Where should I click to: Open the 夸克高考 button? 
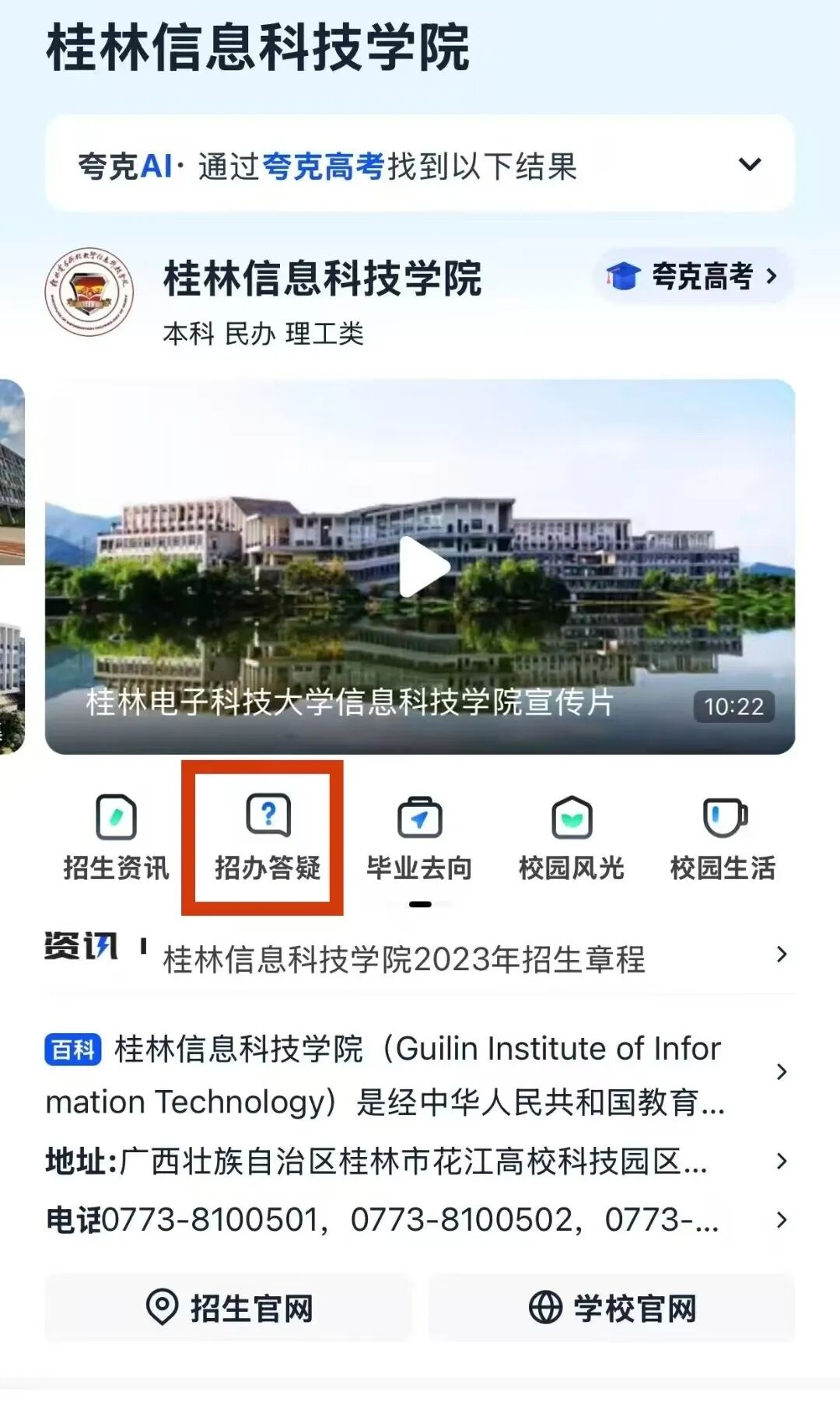tap(693, 276)
